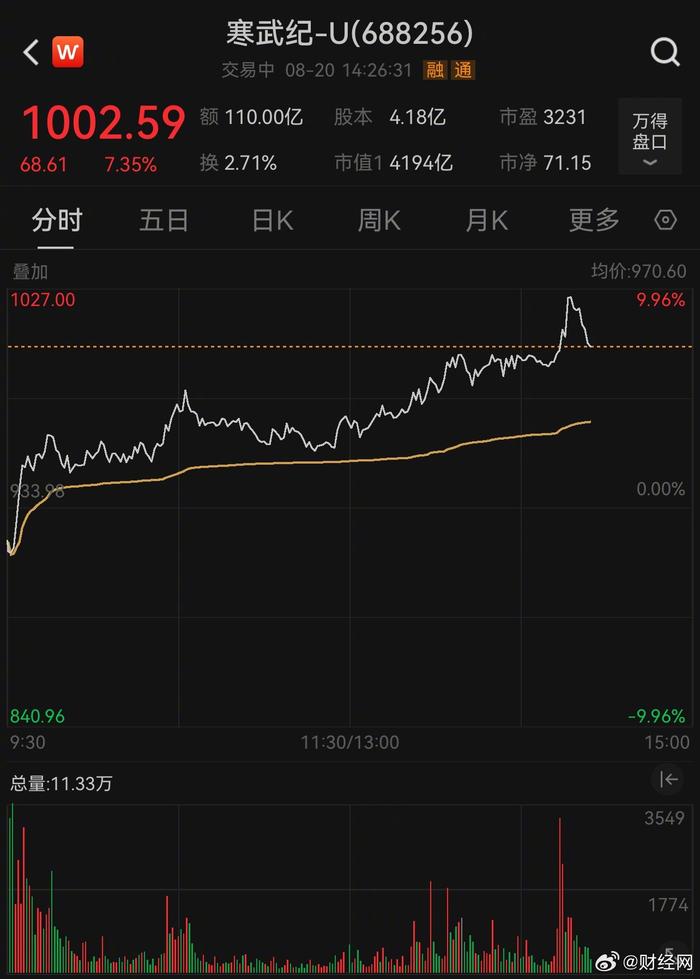Tap the collapse arrow beside volume chart
The height and width of the screenshot is (979, 700).
668,779
